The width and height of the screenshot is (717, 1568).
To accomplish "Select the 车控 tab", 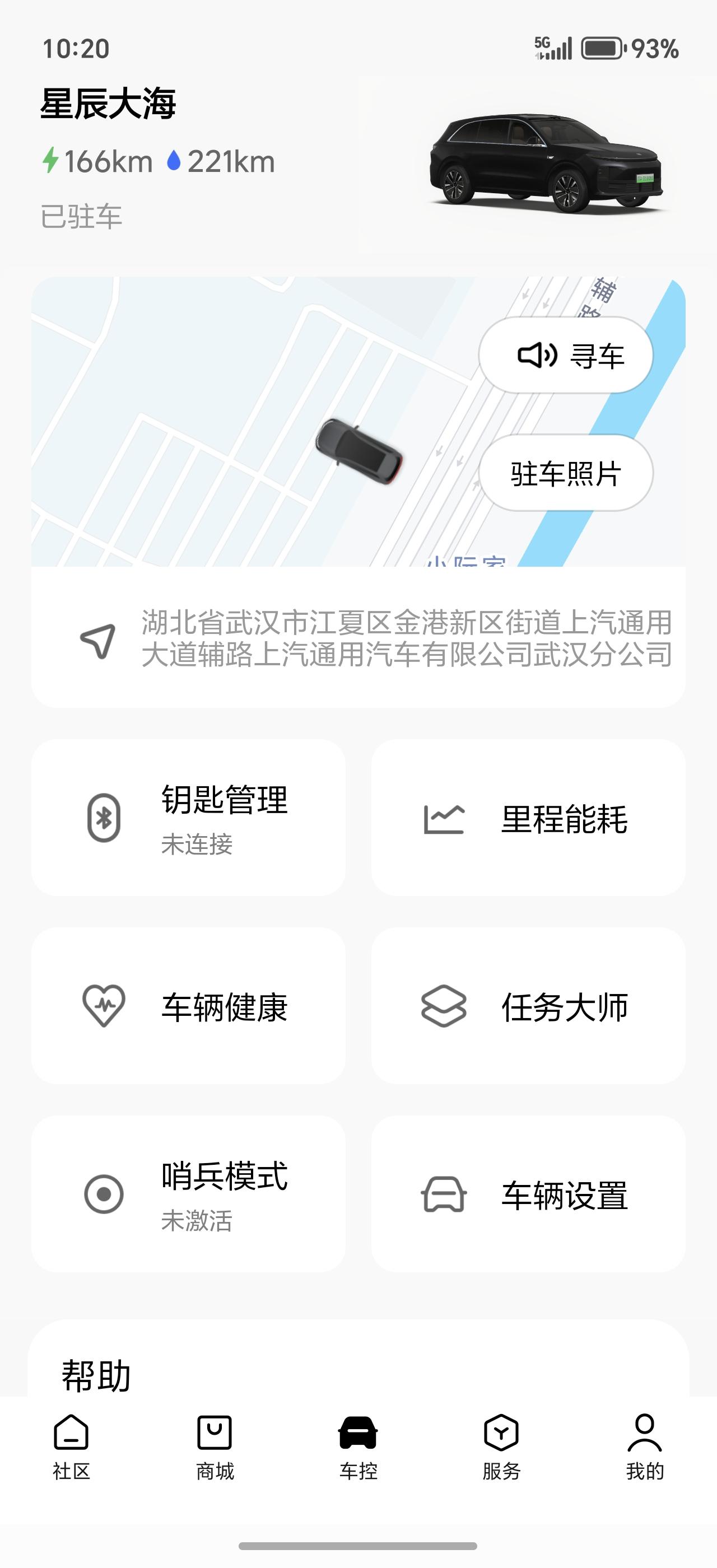I will tap(358, 1448).
